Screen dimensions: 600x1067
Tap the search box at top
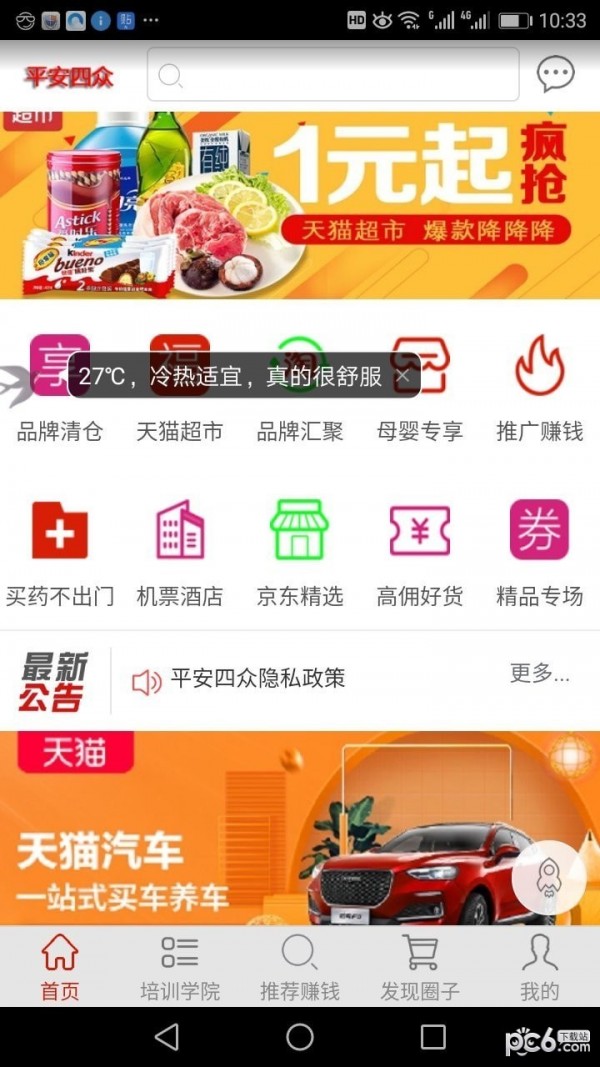click(x=333, y=75)
